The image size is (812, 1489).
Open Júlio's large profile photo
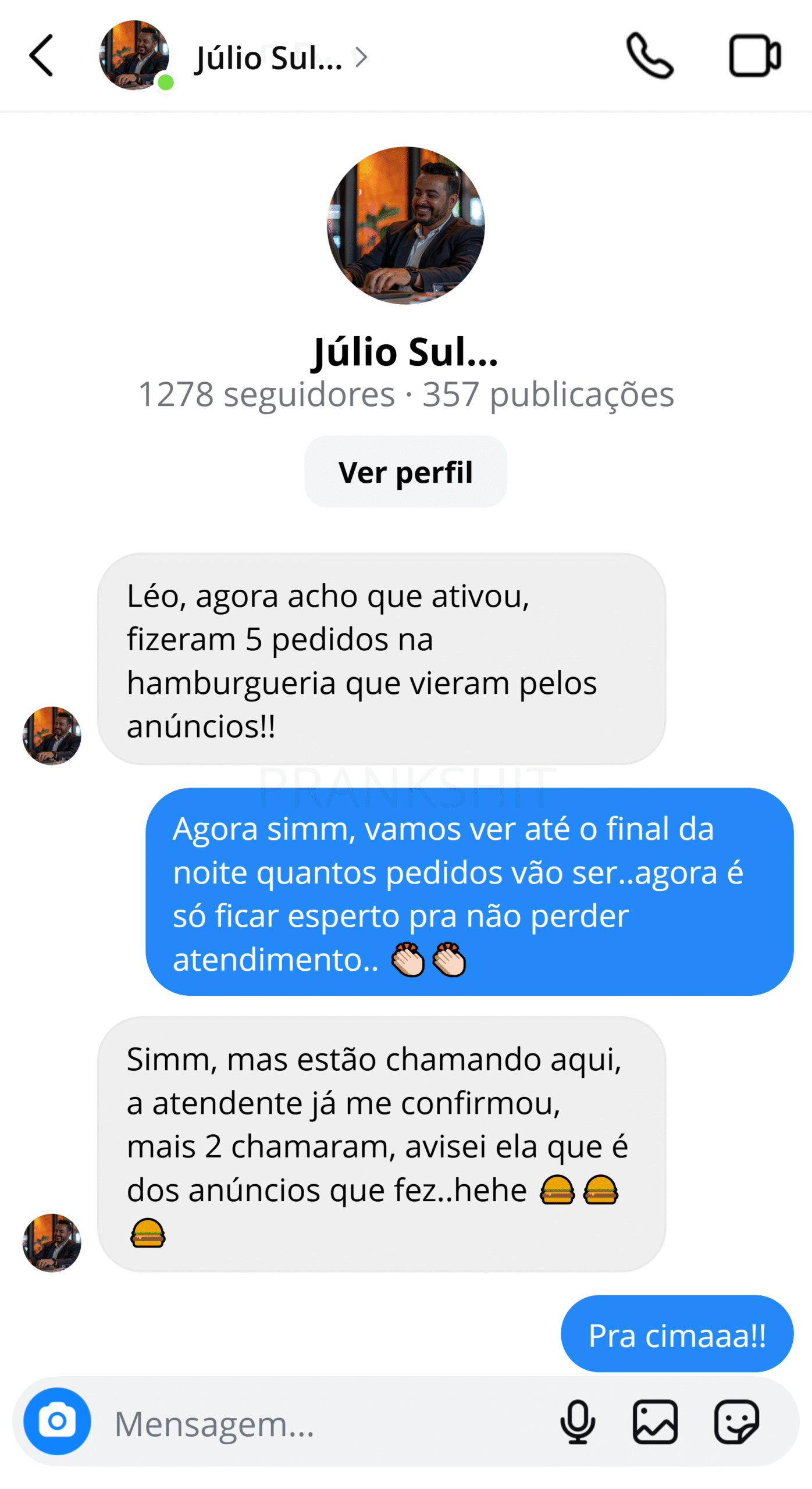click(x=405, y=225)
